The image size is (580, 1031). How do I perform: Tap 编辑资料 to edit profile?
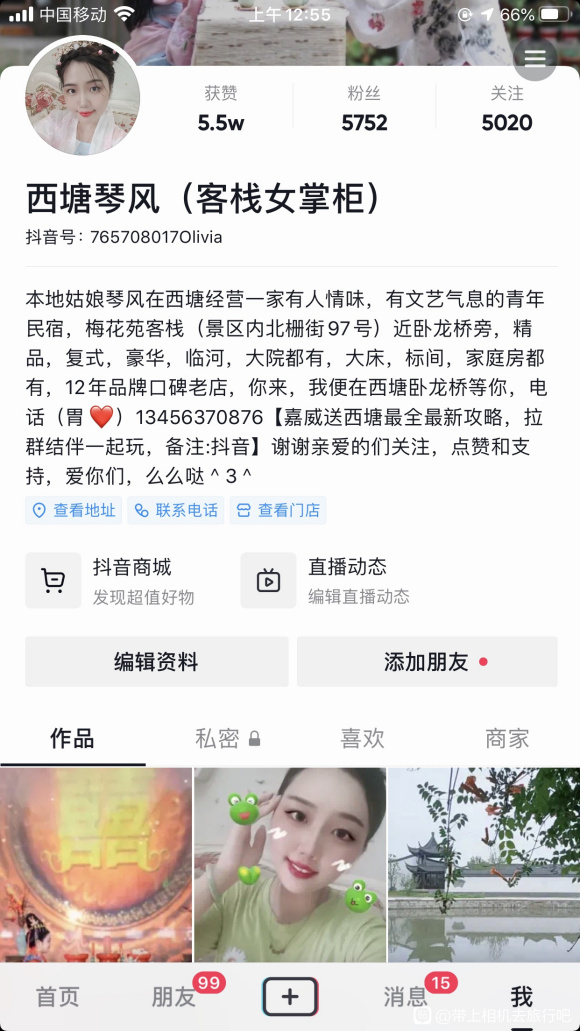pyautogui.click(x=157, y=661)
